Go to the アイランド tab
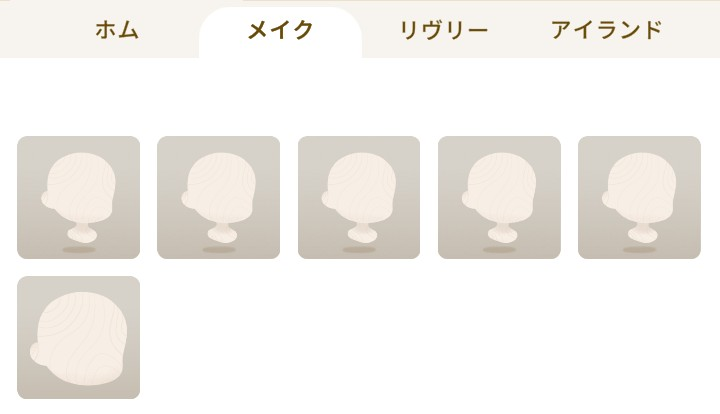The width and height of the screenshot is (720, 414). tap(606, 30)
